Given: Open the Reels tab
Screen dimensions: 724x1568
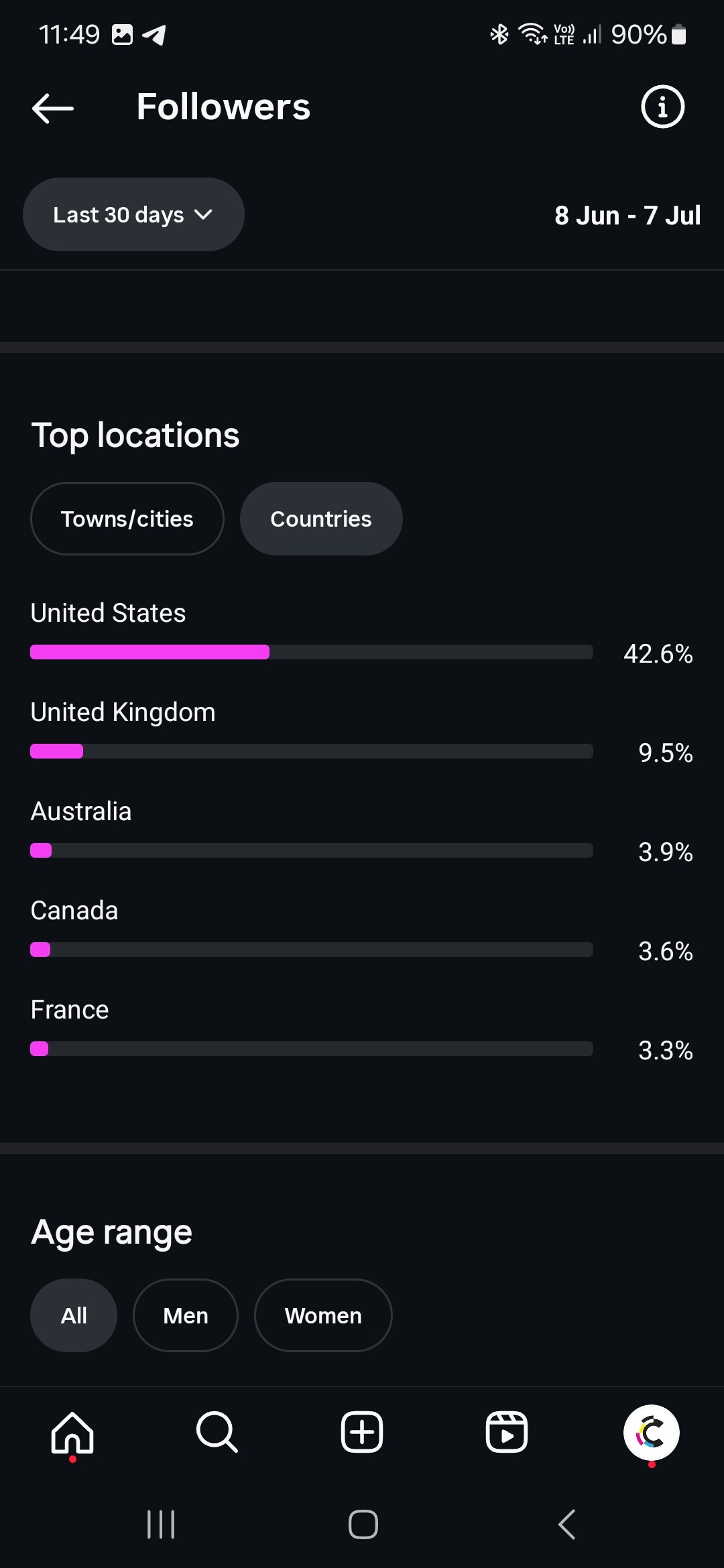Looking at the screenshot, I should (507, 1433).
